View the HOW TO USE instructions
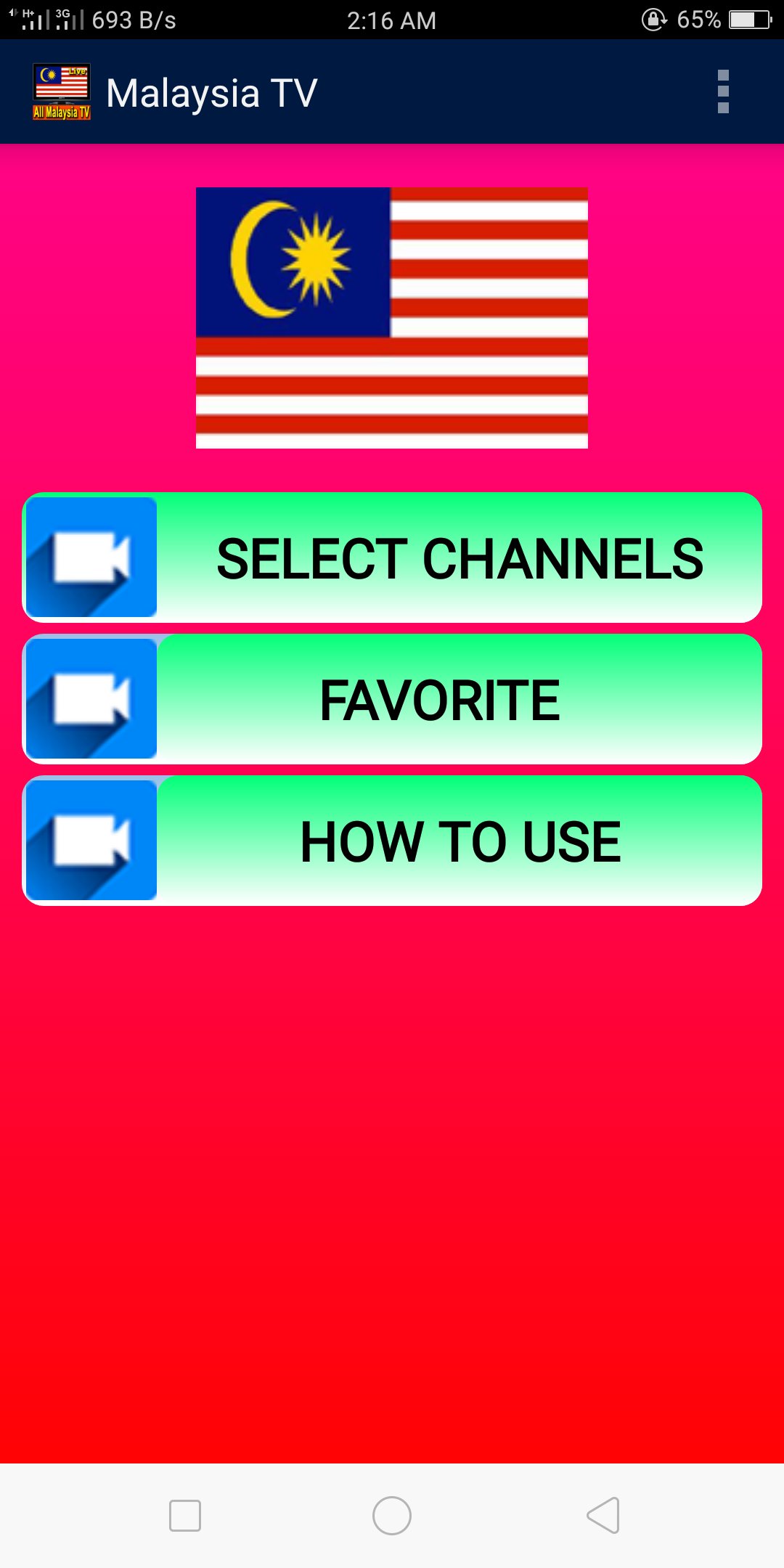784x1568 pixels. pyautogui.click(x=461, y=840)
